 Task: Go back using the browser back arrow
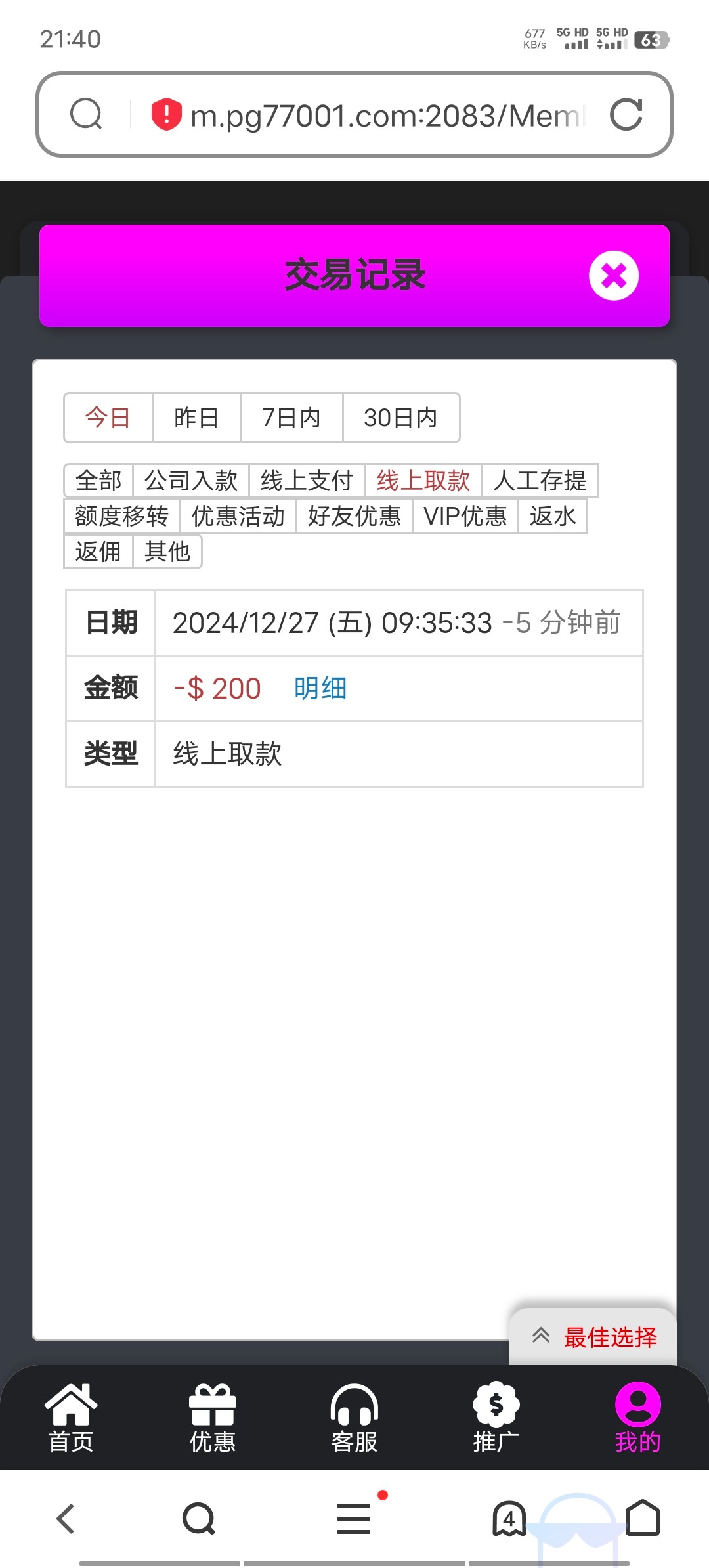click(66, 1518)
